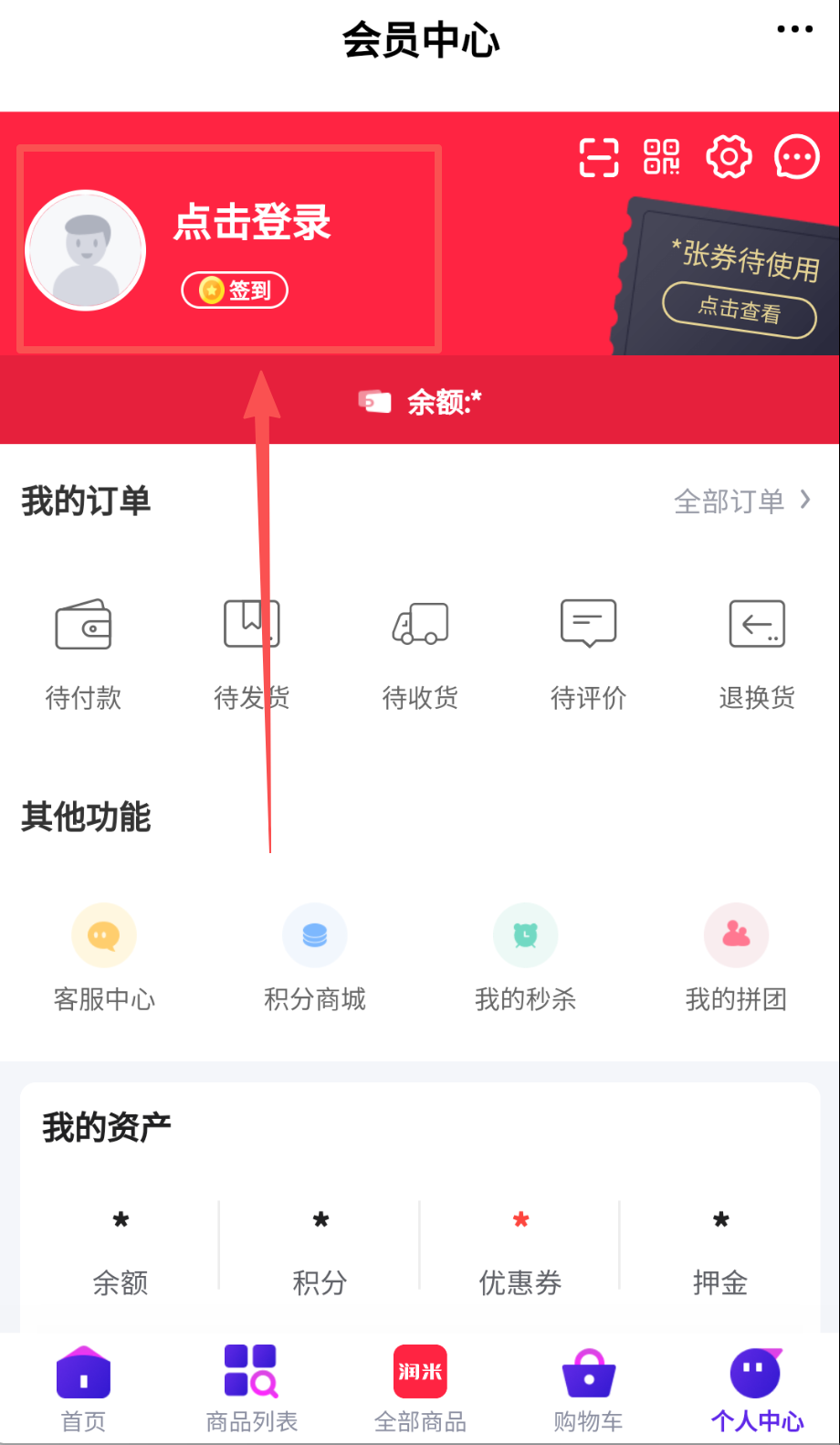This screenshot has width=840, height=1445.
Task: Open 待付款 pending payment orders
Action: click(x=83, y=653)
